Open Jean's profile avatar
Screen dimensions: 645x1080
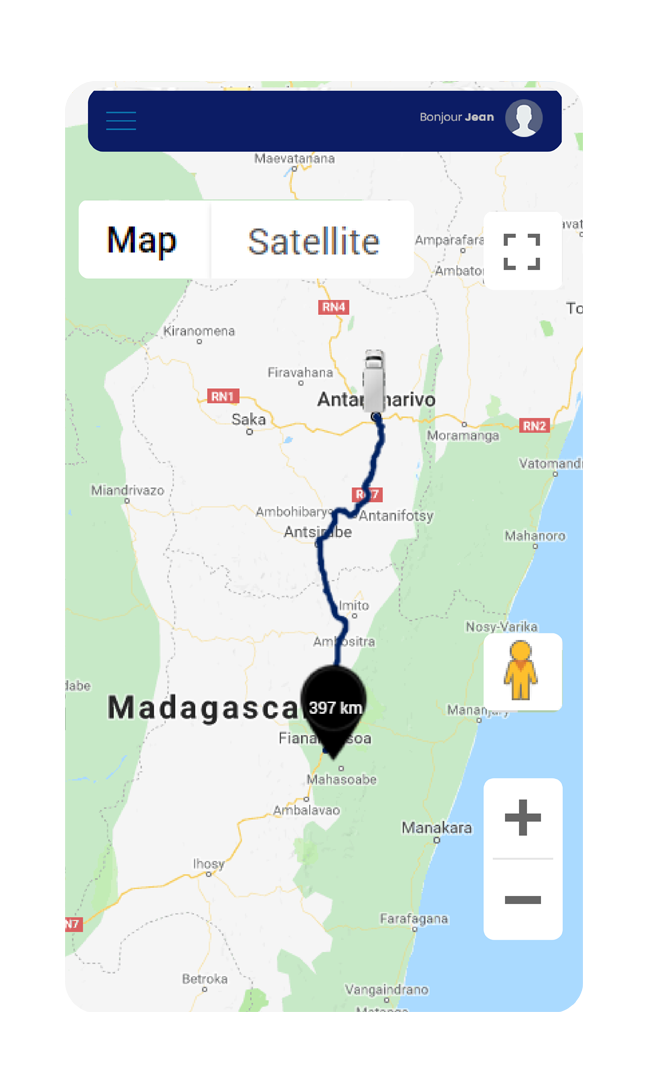click(524, 118)
